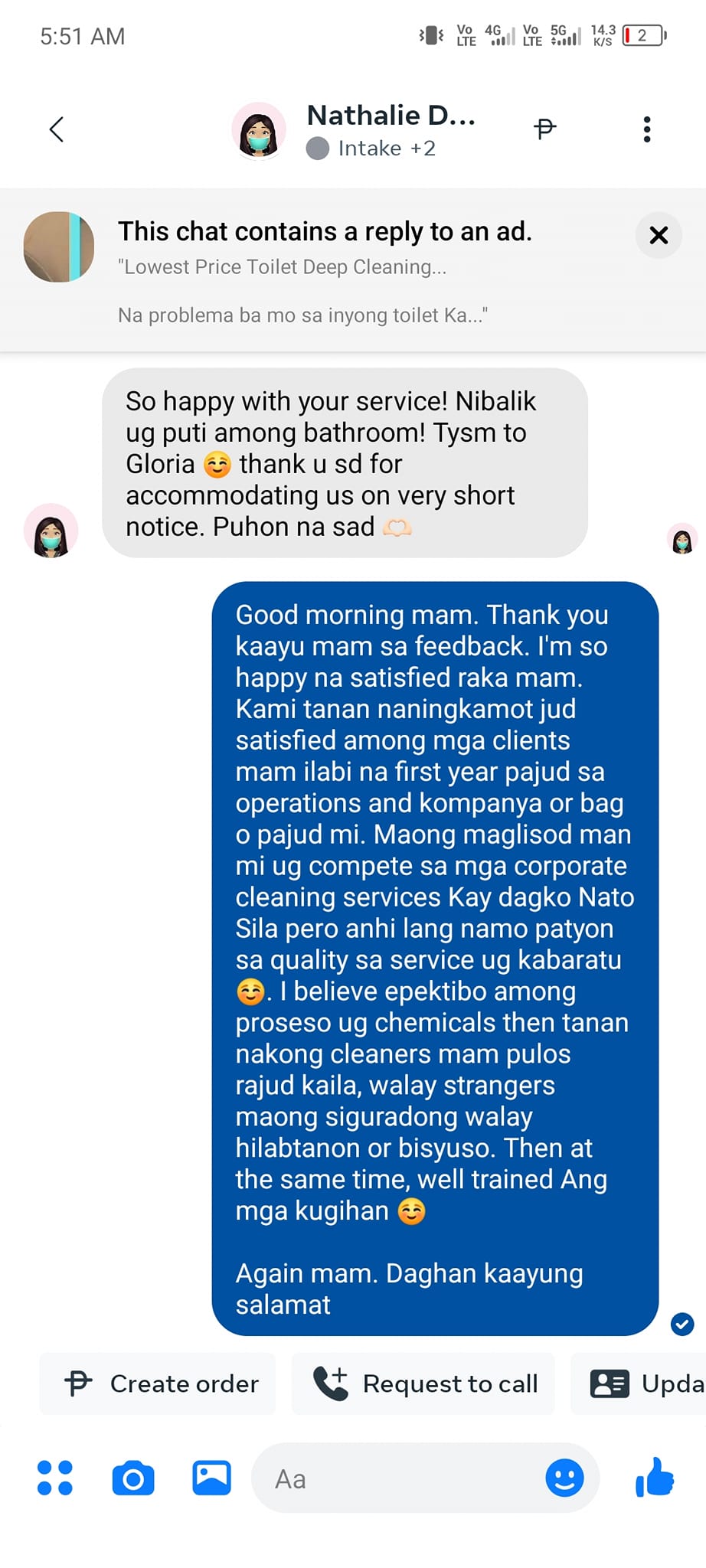Dismiss the ad reply banner

[x=659, y=235]
